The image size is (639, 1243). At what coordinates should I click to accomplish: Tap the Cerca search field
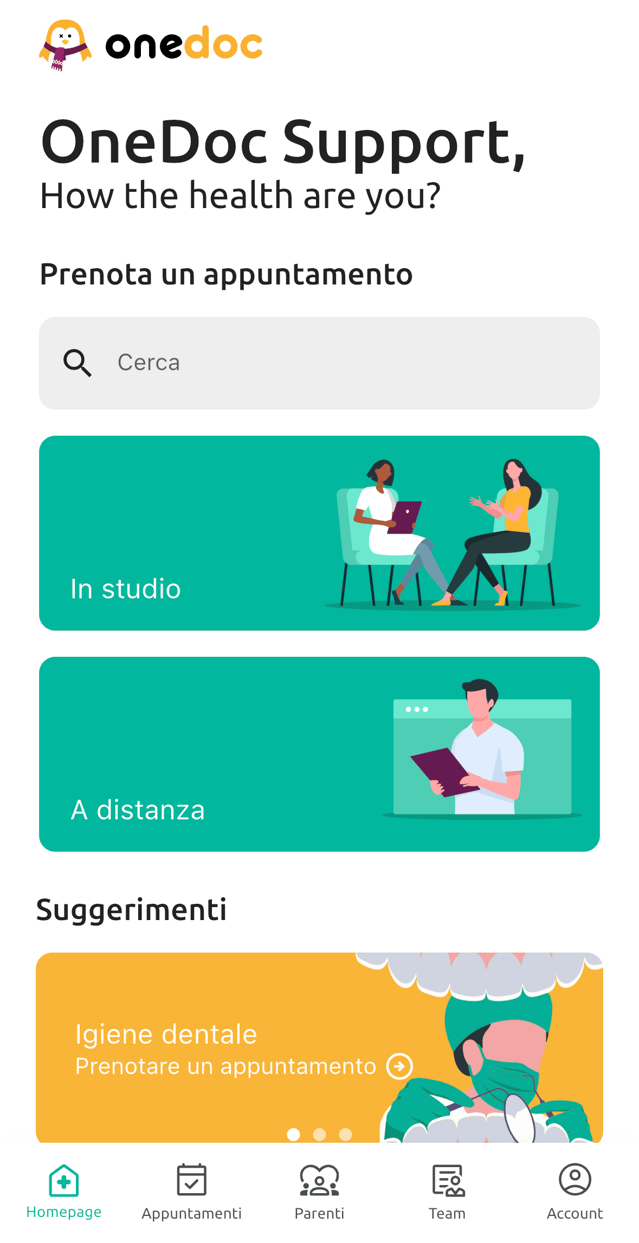click(319, 363)
